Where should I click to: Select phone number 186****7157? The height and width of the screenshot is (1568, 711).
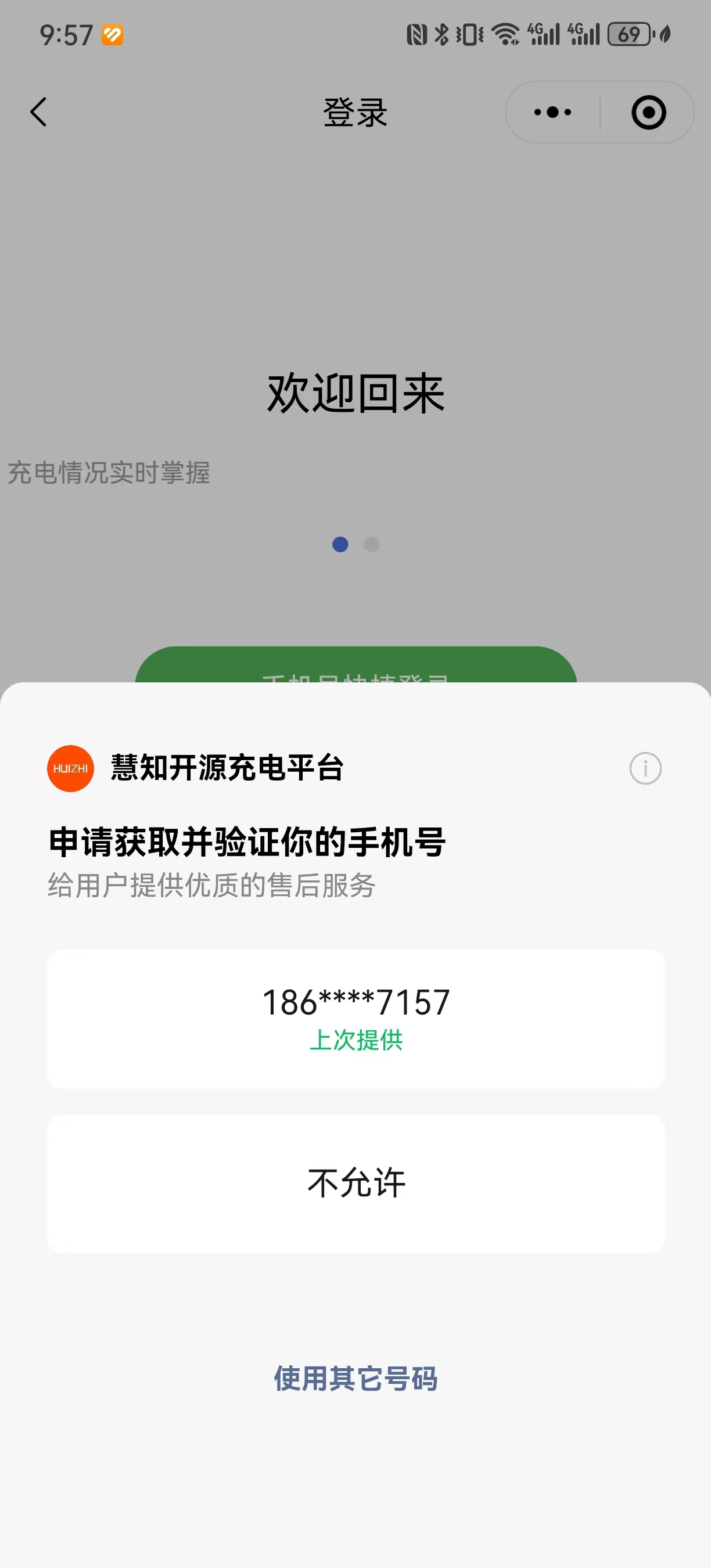(355, 1019)
